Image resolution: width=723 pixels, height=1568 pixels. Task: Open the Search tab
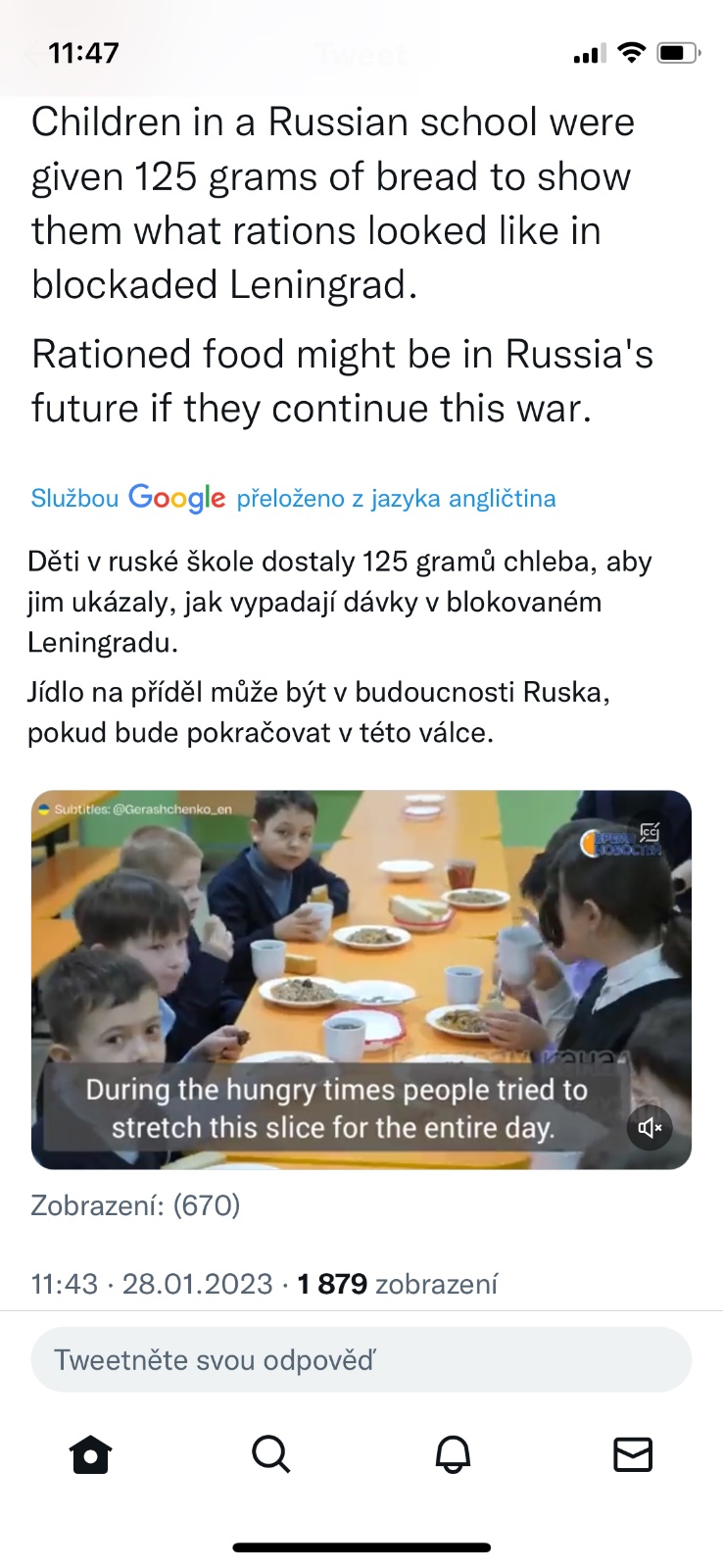(x=271, y=1454)
